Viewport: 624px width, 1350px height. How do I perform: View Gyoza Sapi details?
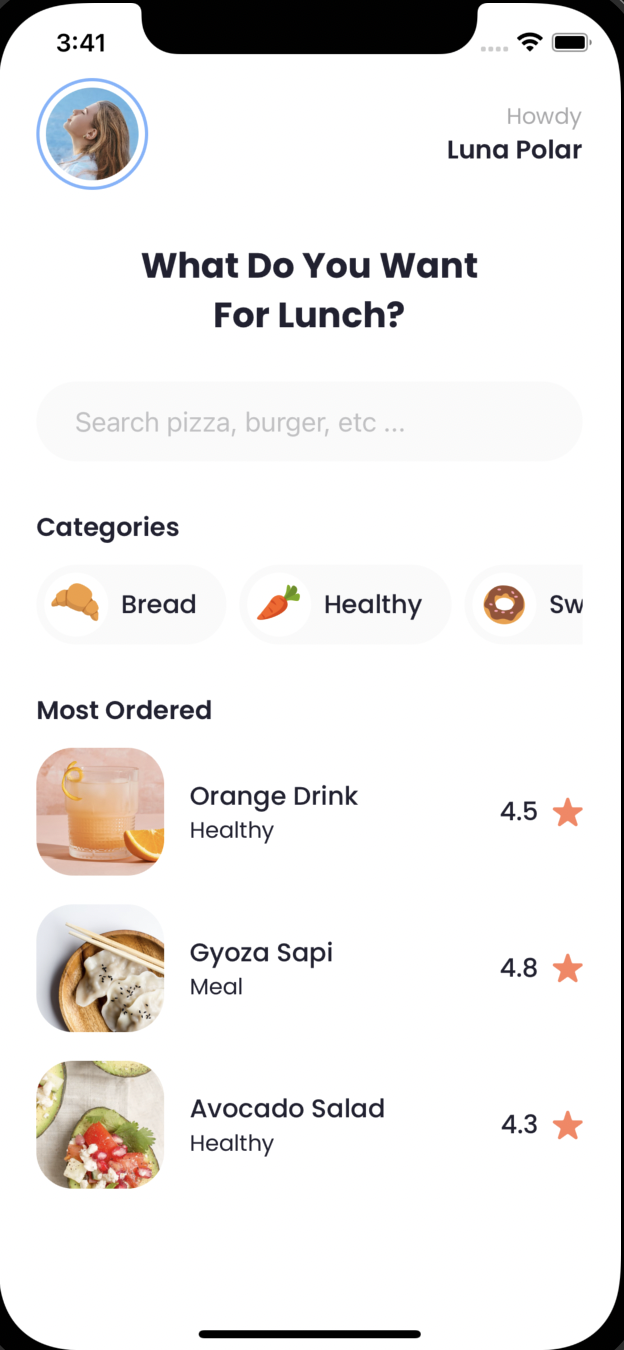(x=261, y=968)
